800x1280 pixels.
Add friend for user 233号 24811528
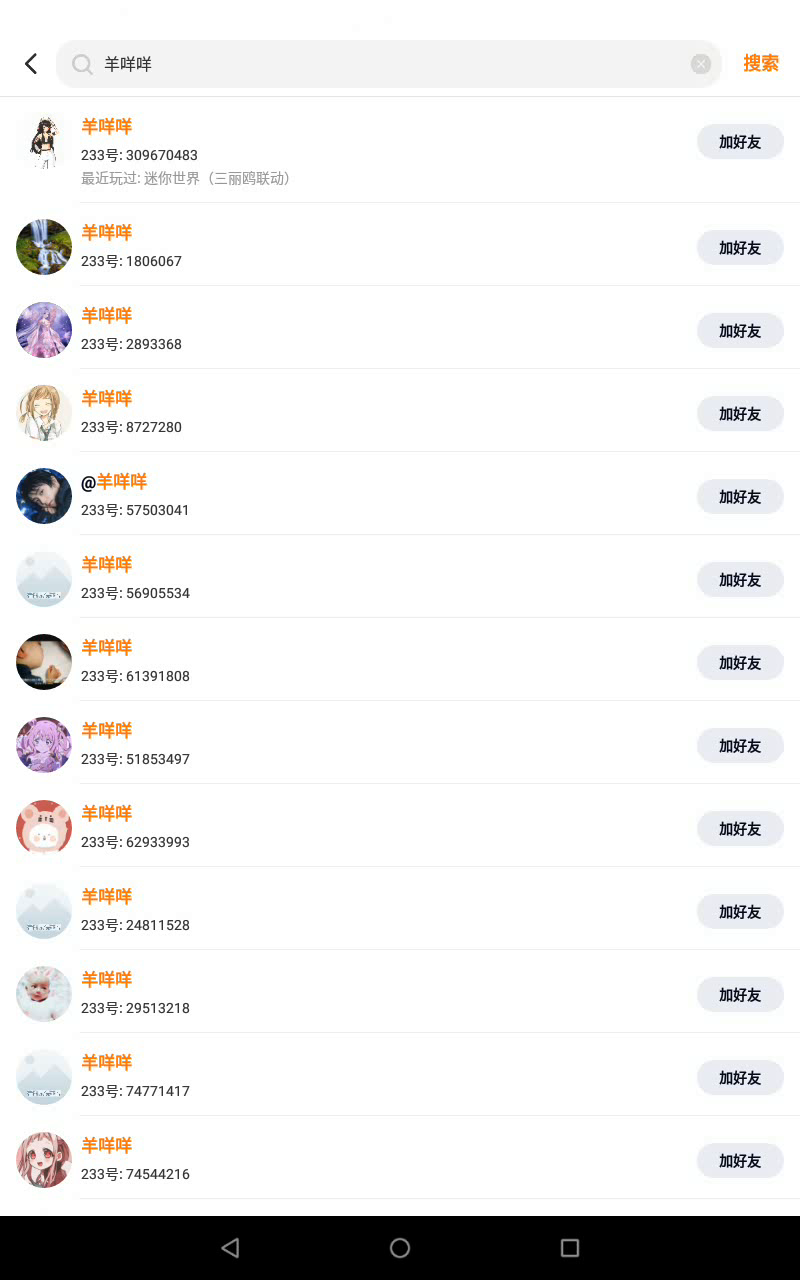[x=740, y=912]
